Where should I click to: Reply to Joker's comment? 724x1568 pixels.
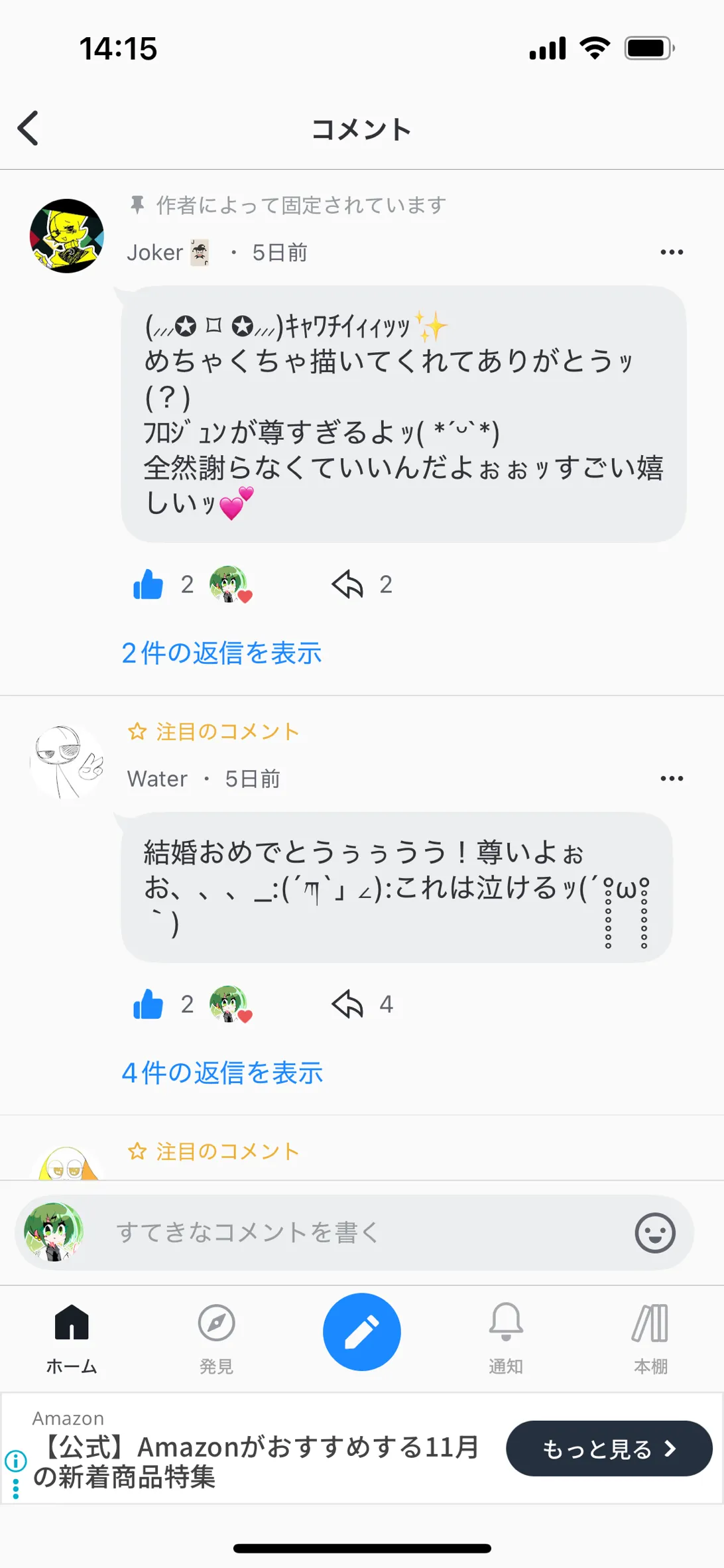(x=347, y=584)
